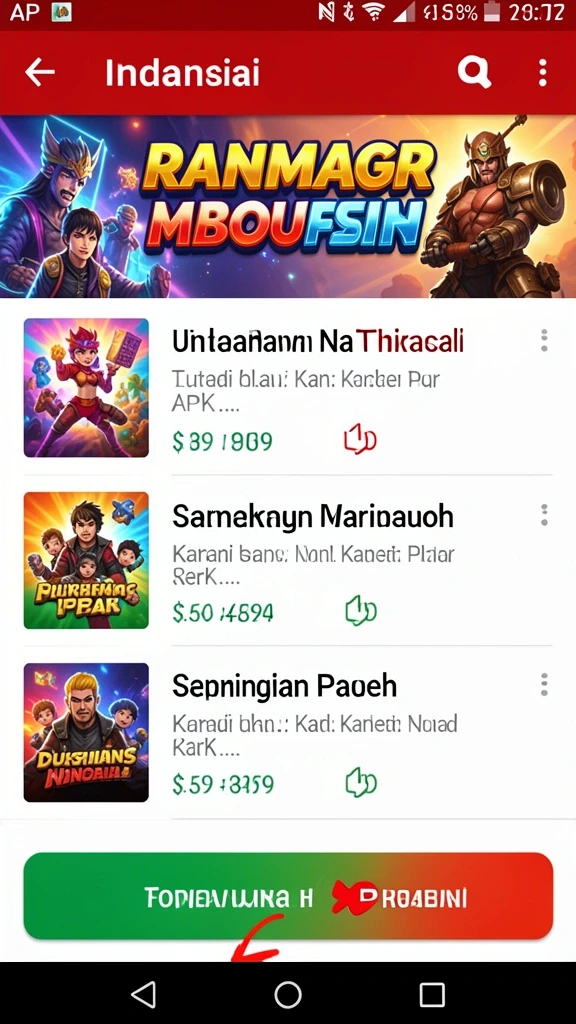Open more options for Sarnekayn Maripauoh

click(x=543, y=515)
